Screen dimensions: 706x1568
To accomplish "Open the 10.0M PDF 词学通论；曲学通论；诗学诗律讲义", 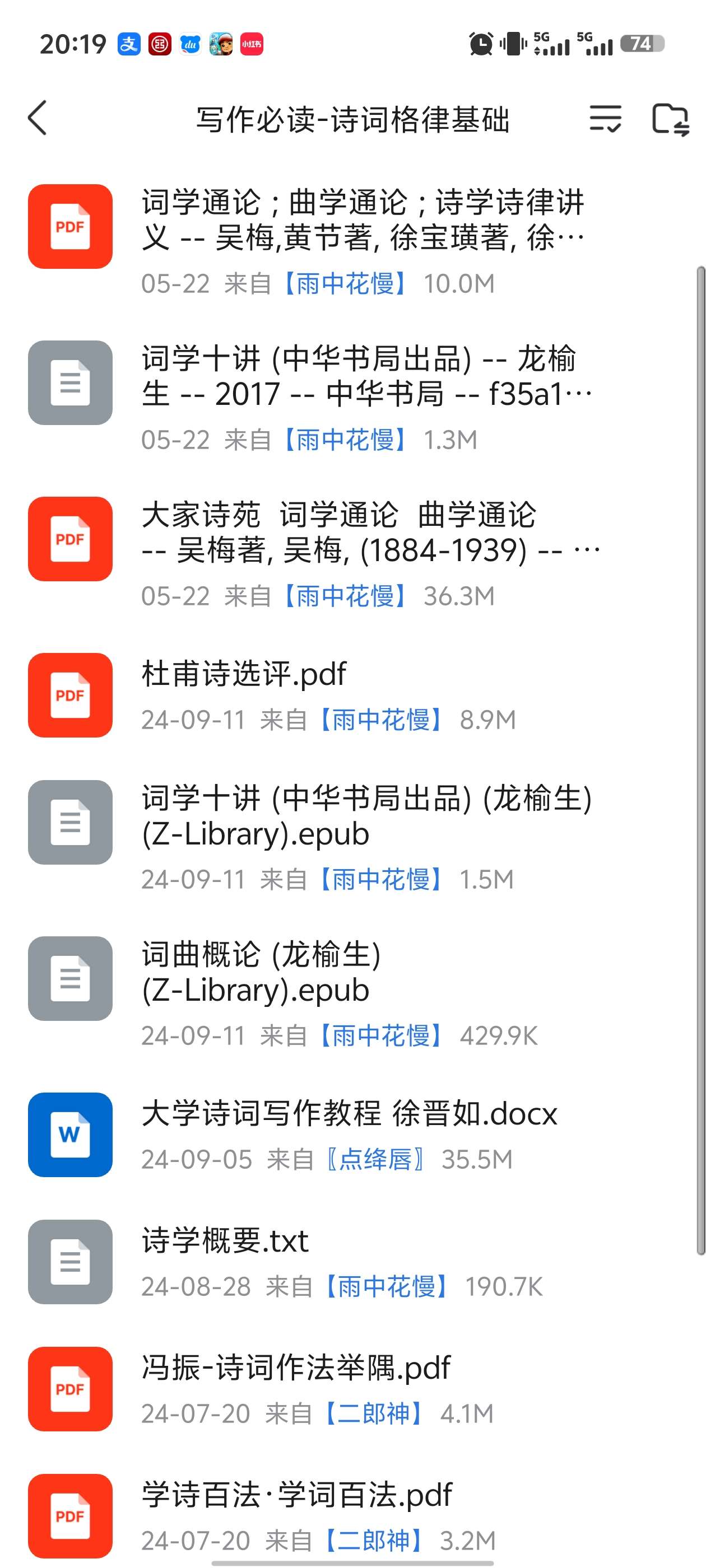I will pos(352,242).
